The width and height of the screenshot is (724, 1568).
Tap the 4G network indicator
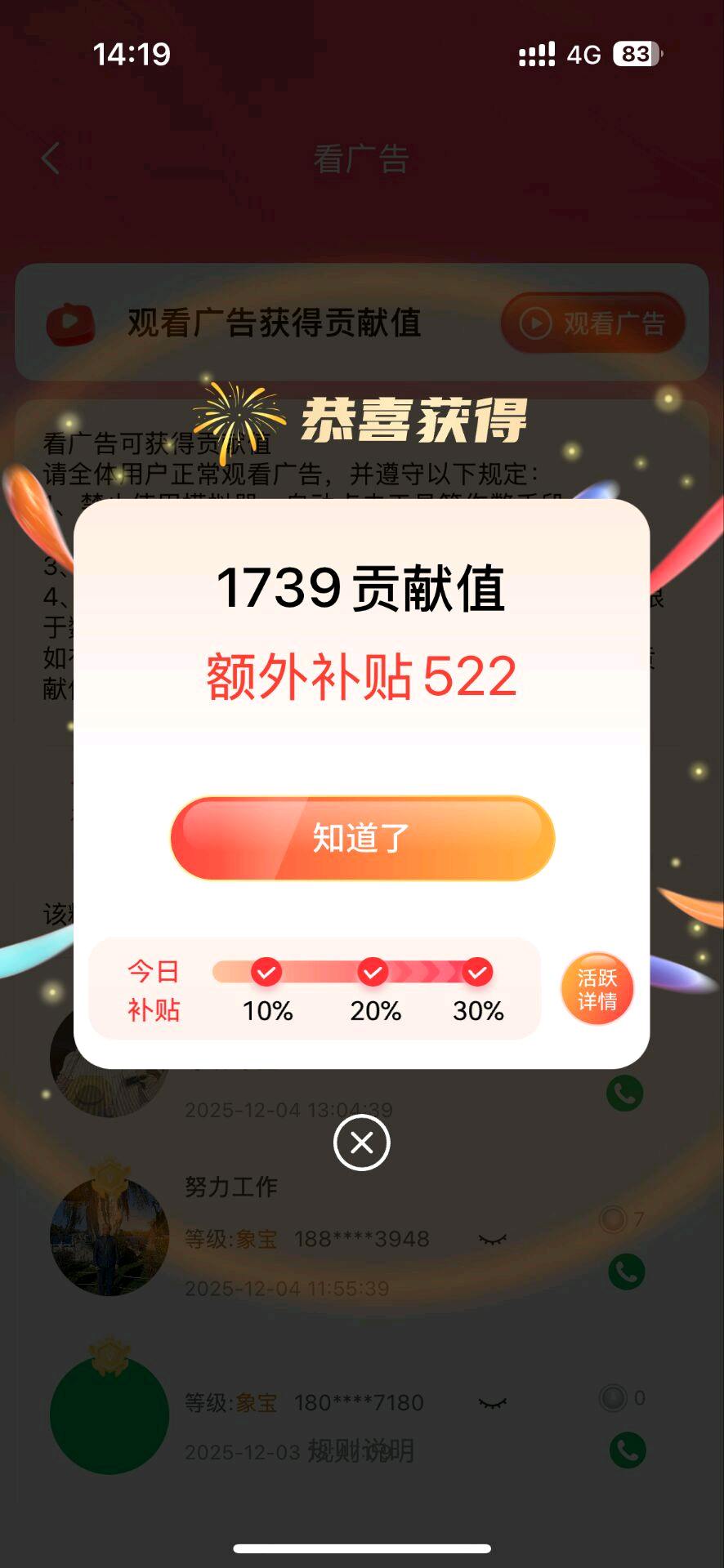tap(583, 54)
